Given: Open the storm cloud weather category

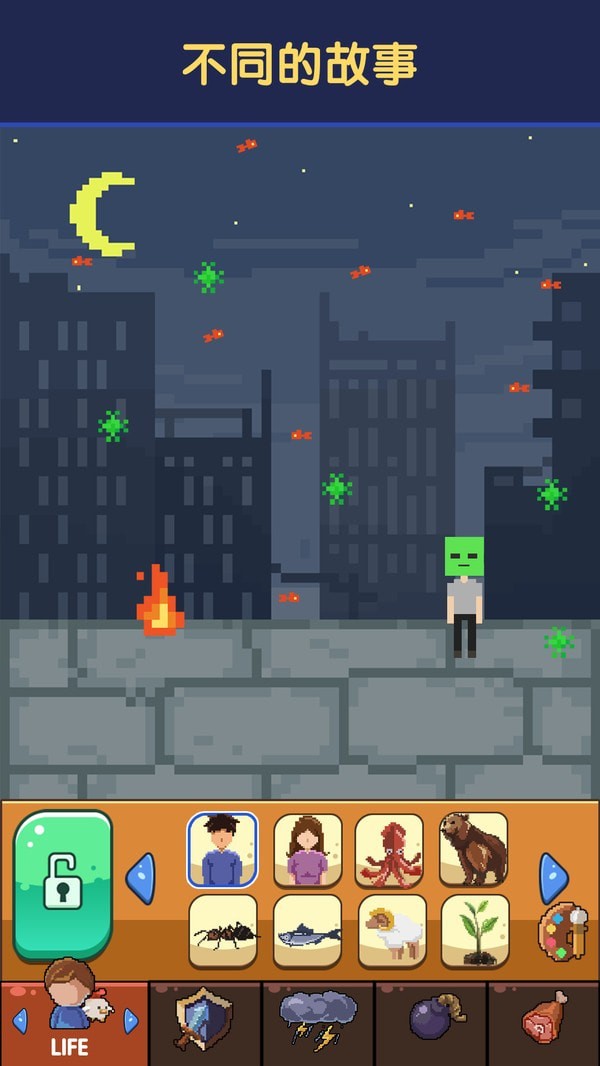Looking at the screenshot, I should pos(317,1022).
